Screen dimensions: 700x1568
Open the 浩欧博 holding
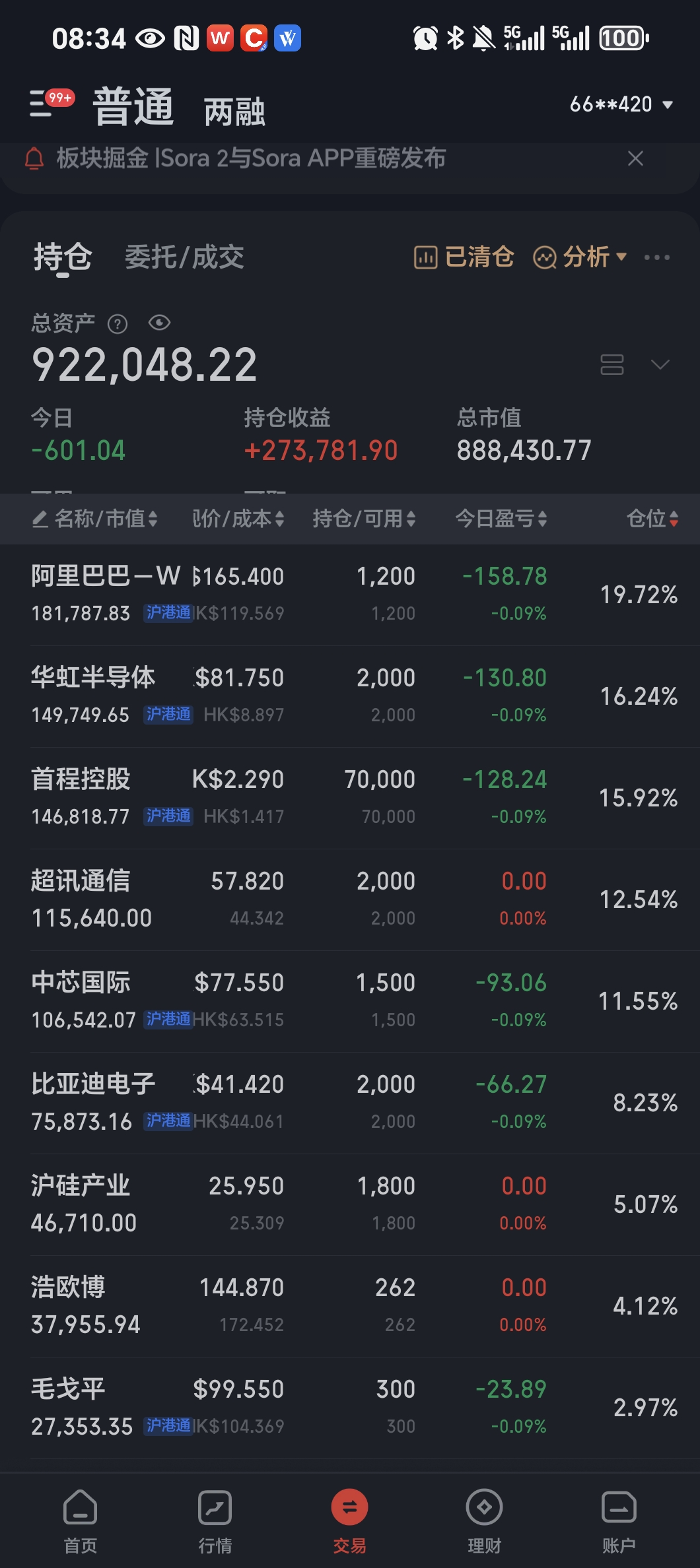pos(69,1305)
